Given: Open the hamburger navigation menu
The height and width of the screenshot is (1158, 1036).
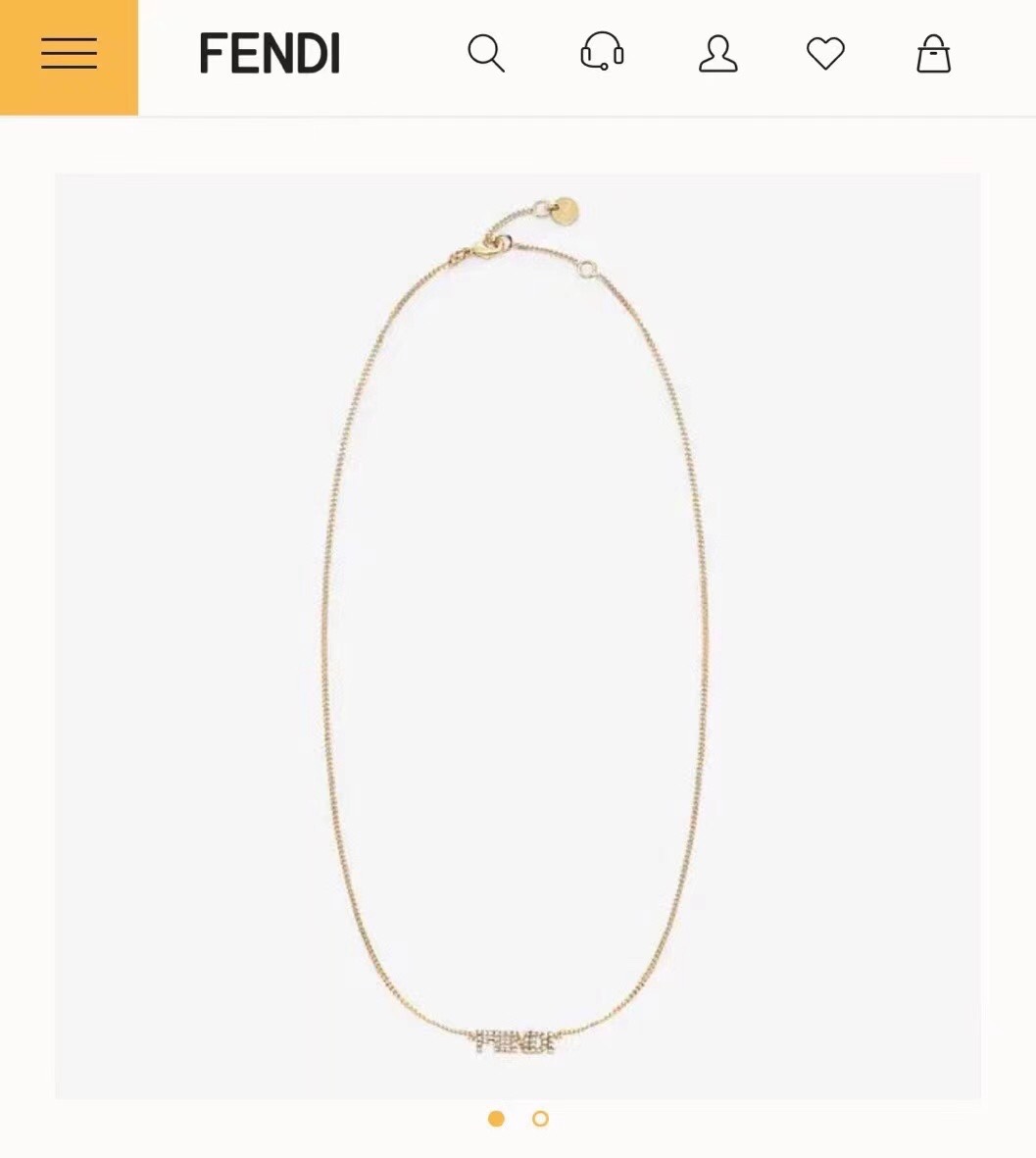Looking at the screenshot, I should [x=69, y=54].
